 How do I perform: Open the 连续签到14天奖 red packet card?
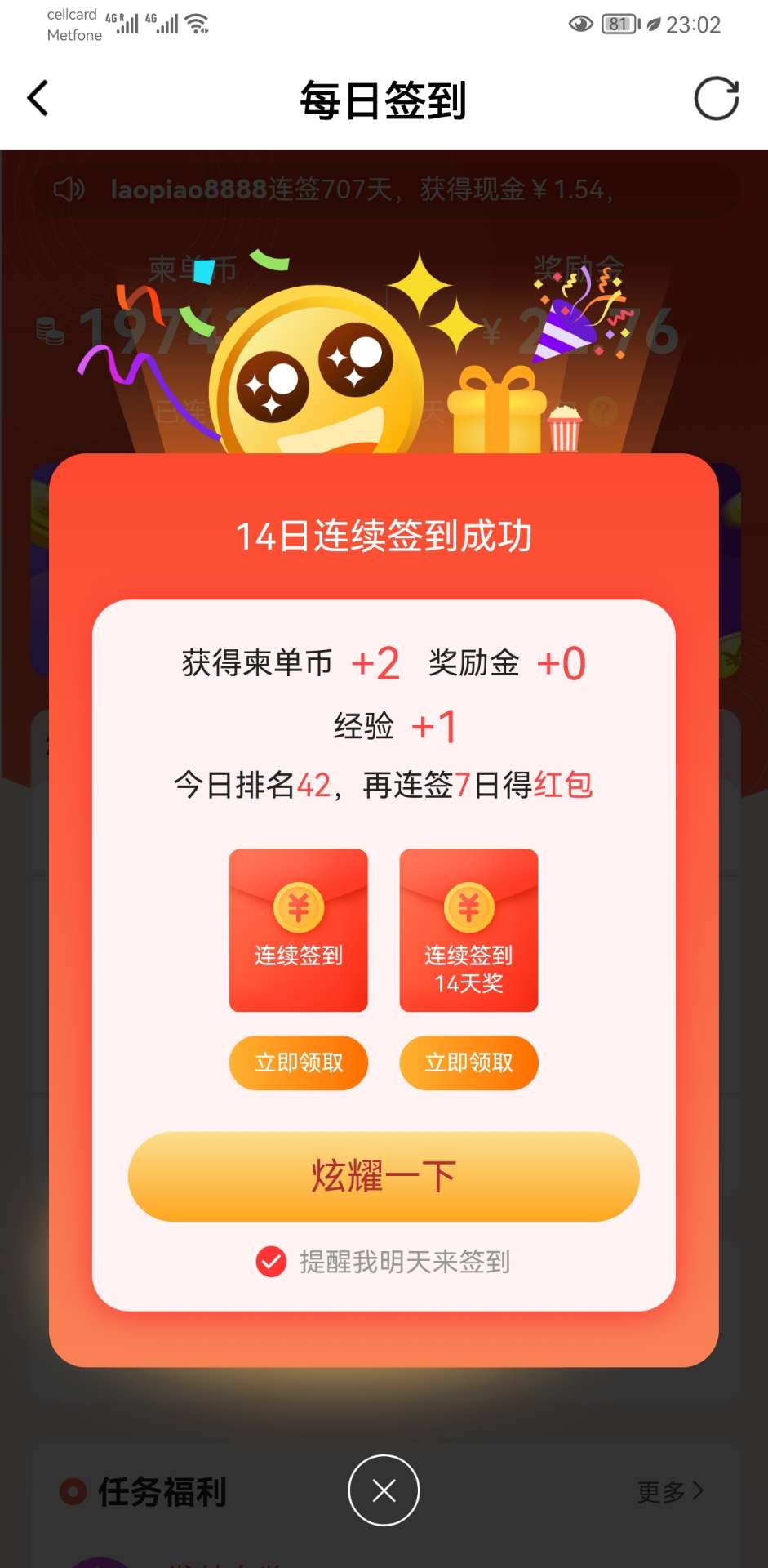coord(468,930)
